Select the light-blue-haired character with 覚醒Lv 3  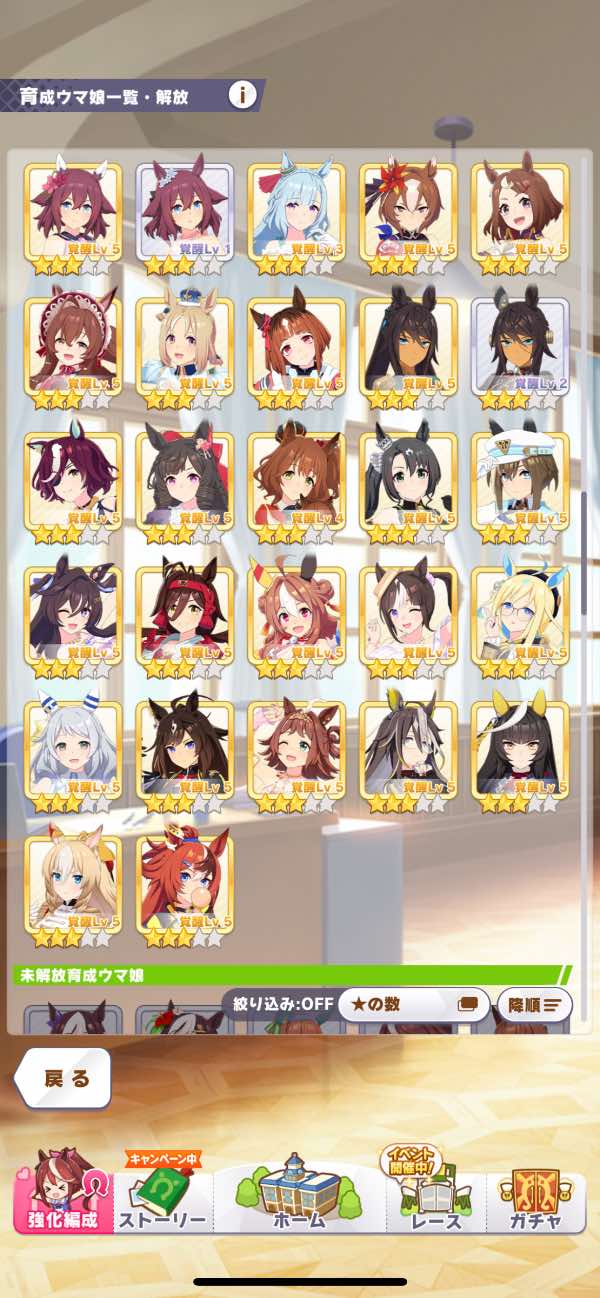297,213
